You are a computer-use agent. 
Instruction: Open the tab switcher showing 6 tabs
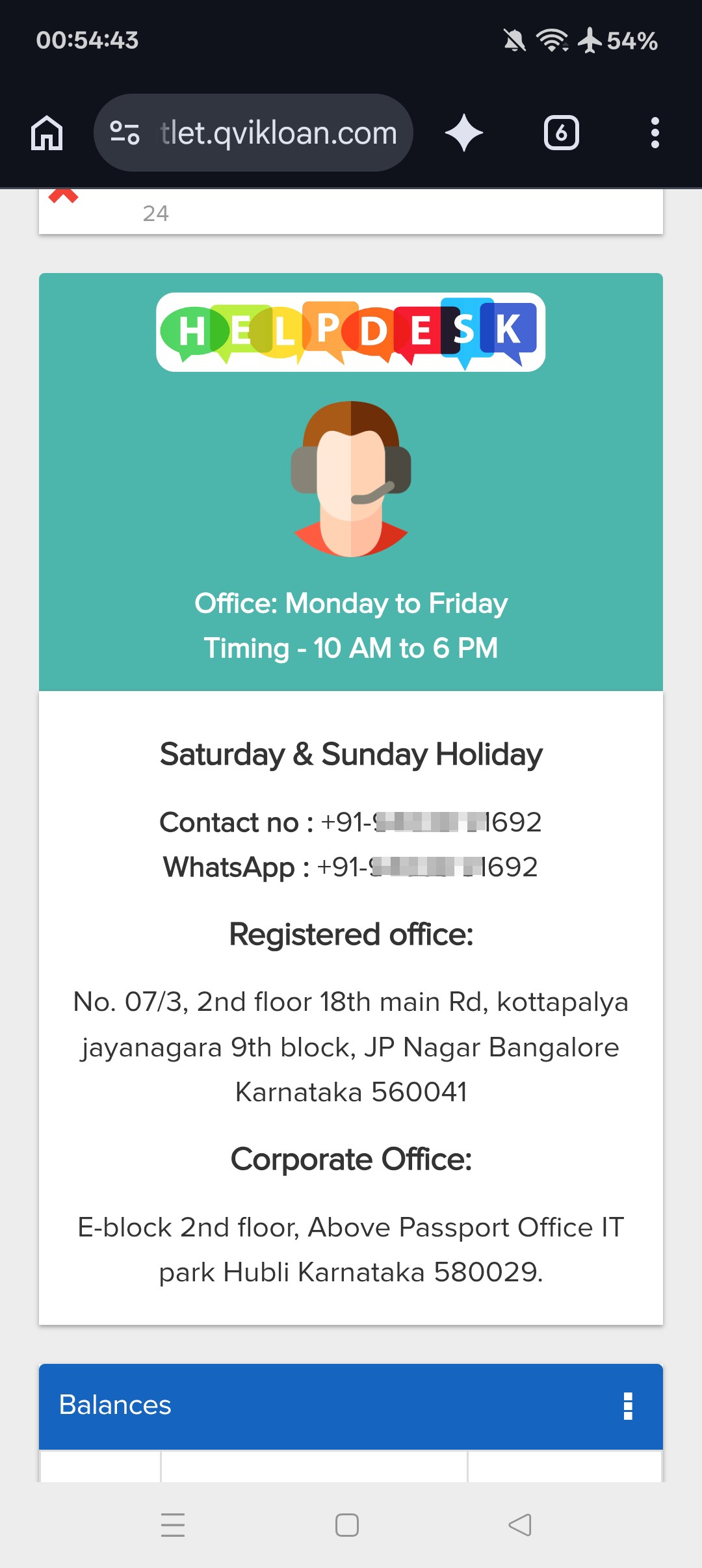click(x=562, y=133)
